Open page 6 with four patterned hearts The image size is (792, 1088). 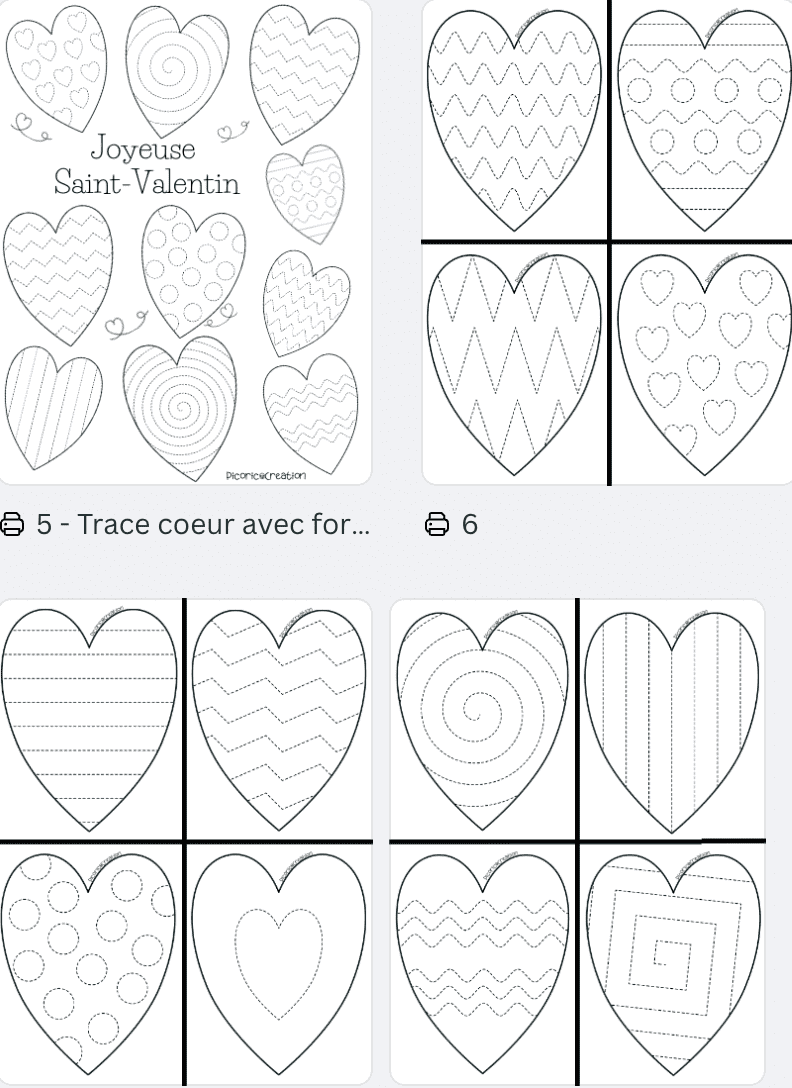pos(607,242)
